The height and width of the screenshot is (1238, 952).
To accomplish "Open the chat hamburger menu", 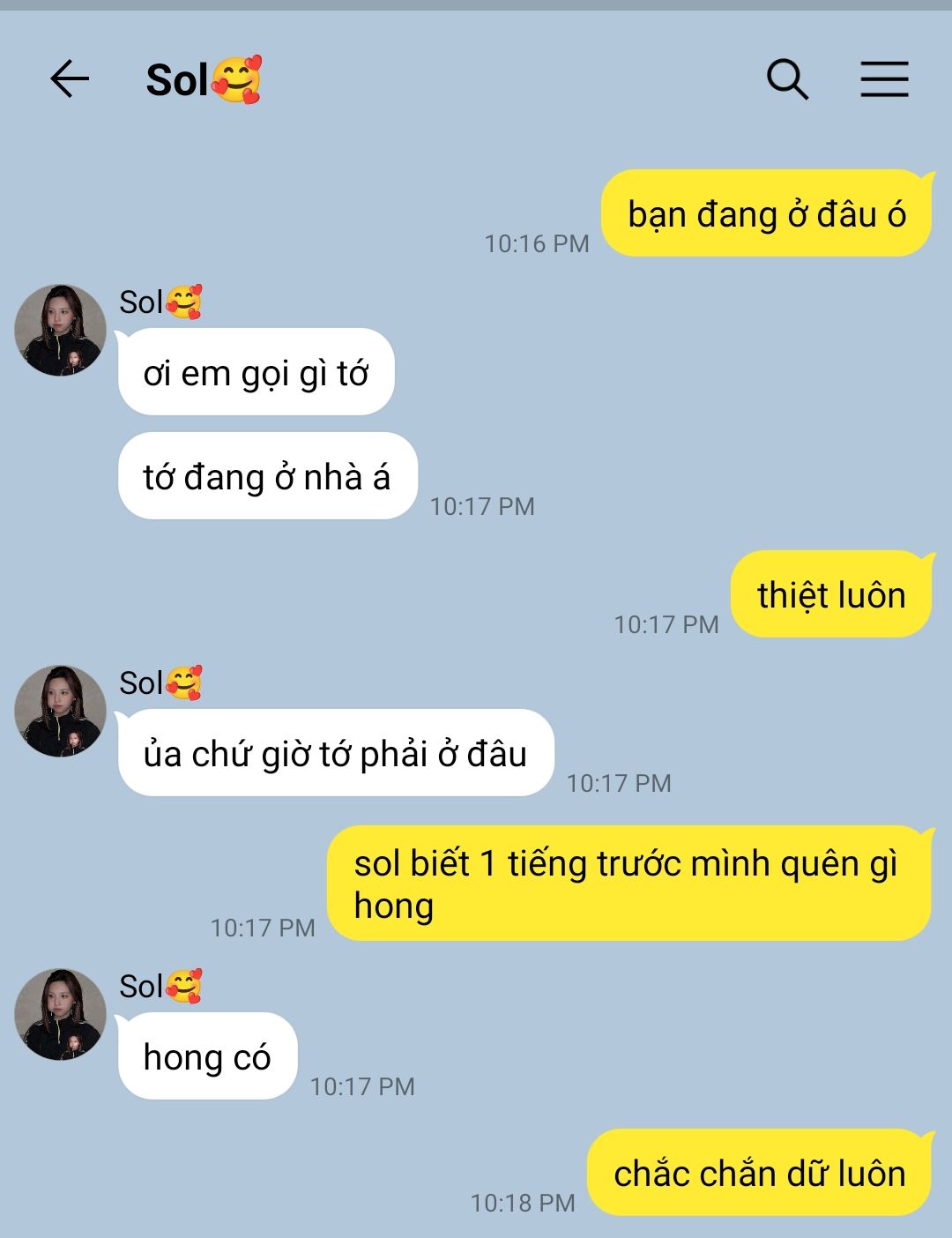I will tap(884, 79).
